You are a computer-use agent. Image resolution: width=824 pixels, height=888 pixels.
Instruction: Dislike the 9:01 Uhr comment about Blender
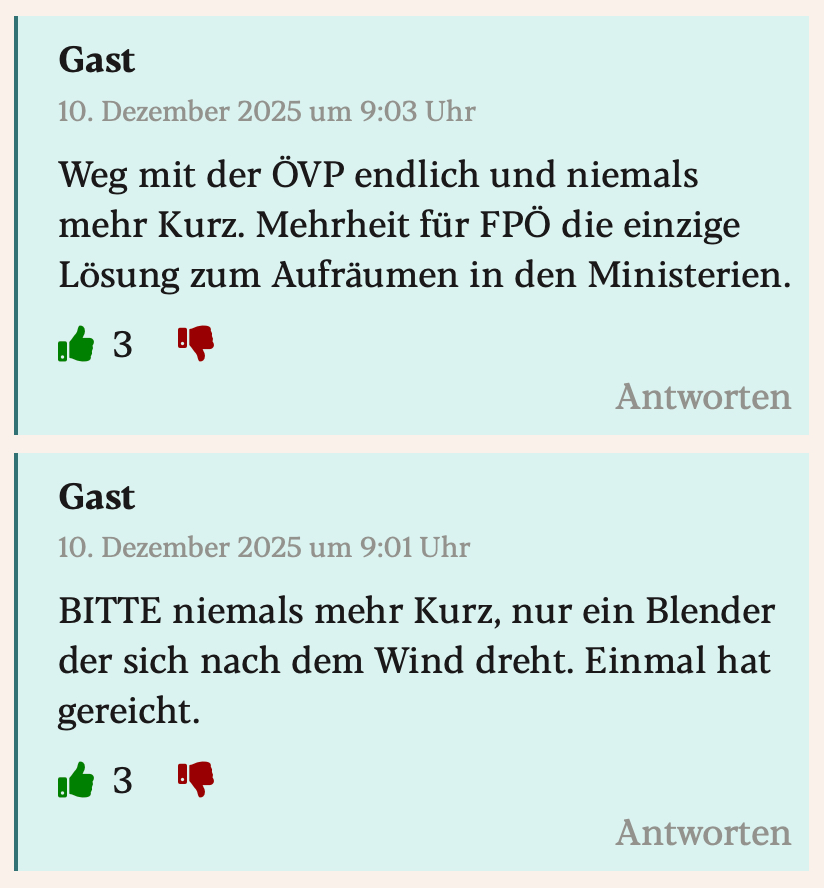tap(196, 778)
